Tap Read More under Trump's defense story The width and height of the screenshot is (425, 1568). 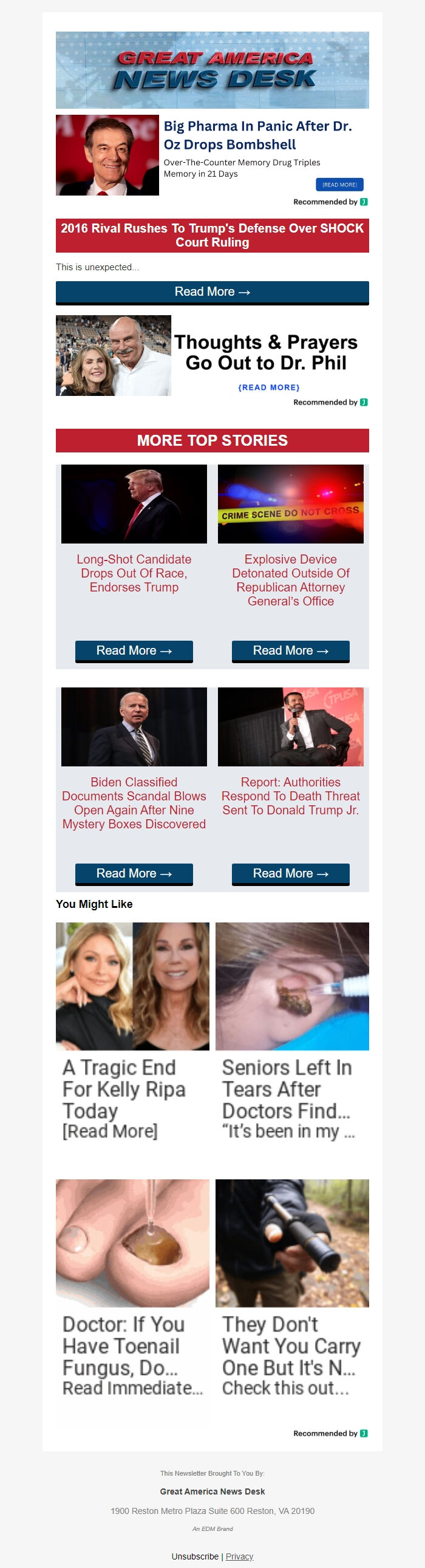212,292
